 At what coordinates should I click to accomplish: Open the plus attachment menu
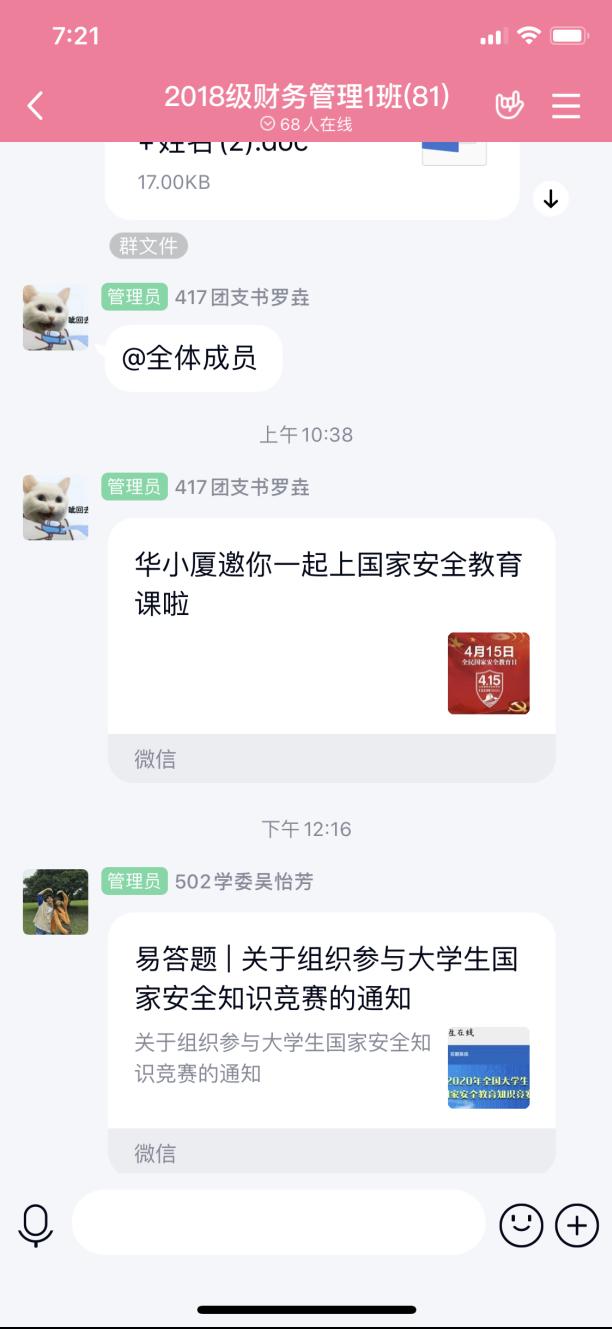[x=577, y=1225]
